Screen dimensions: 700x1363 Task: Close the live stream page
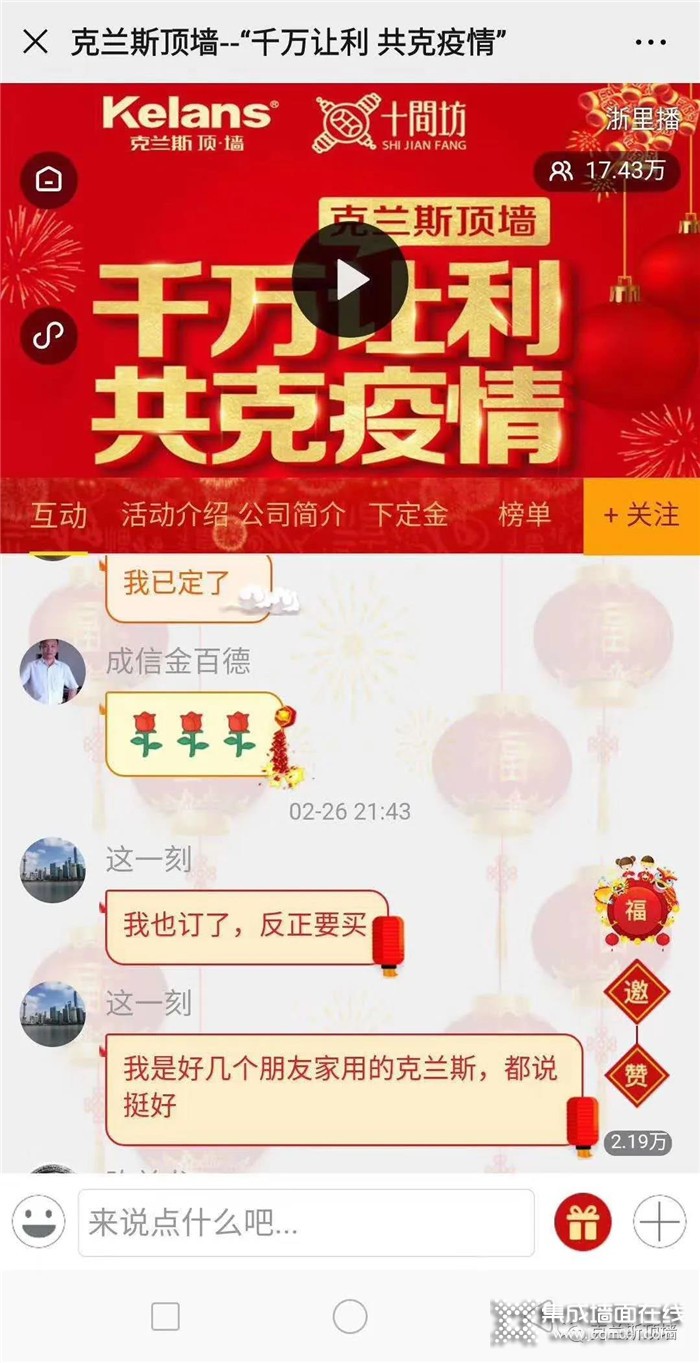[x=36, y=42]
